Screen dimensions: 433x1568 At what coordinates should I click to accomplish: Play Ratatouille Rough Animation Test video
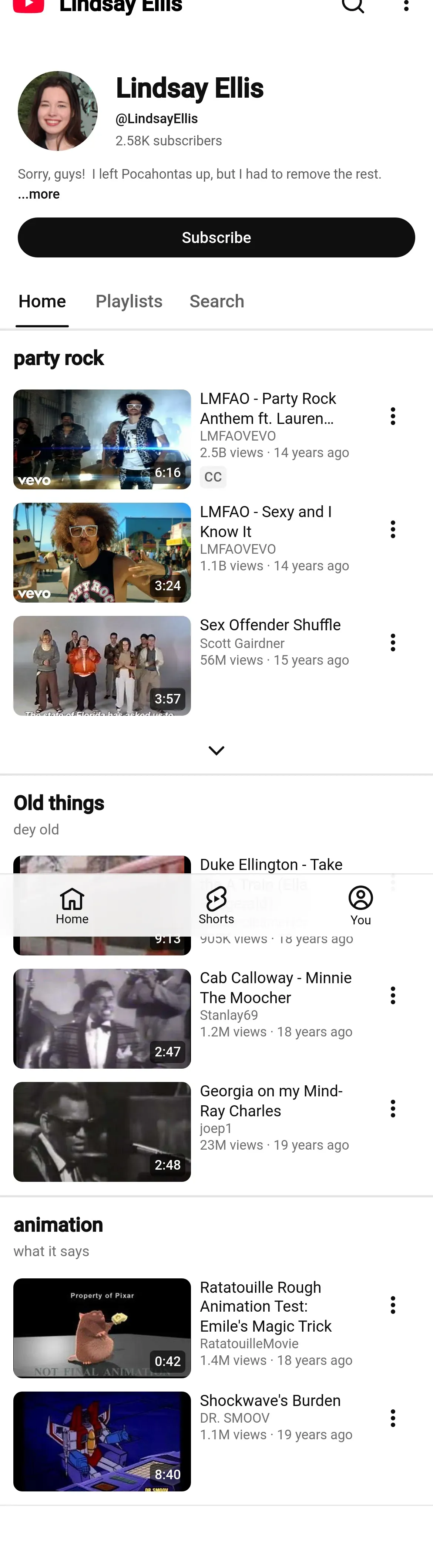tap(102, 1328)
